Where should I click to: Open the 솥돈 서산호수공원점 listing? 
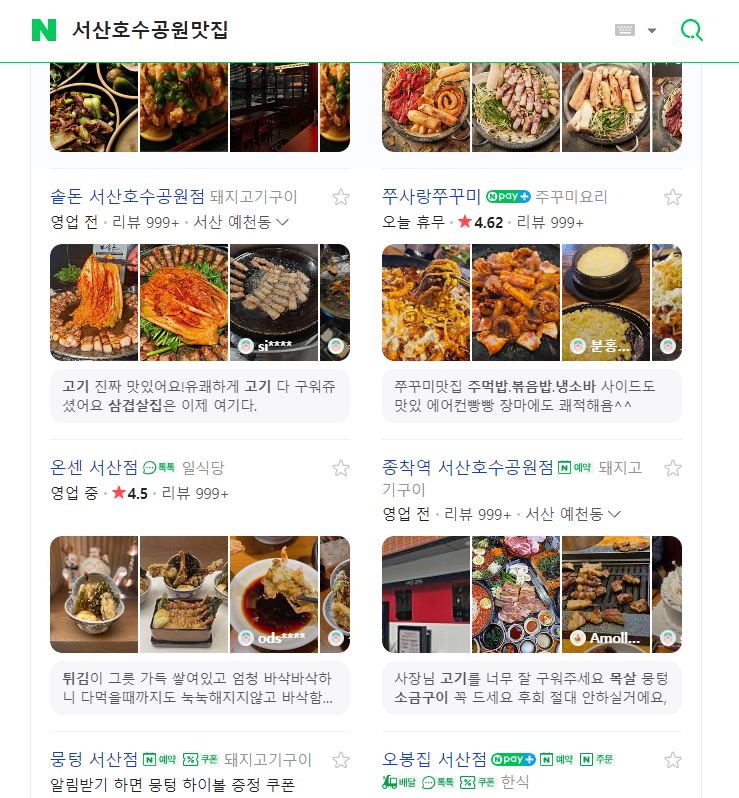pos(127,196)
